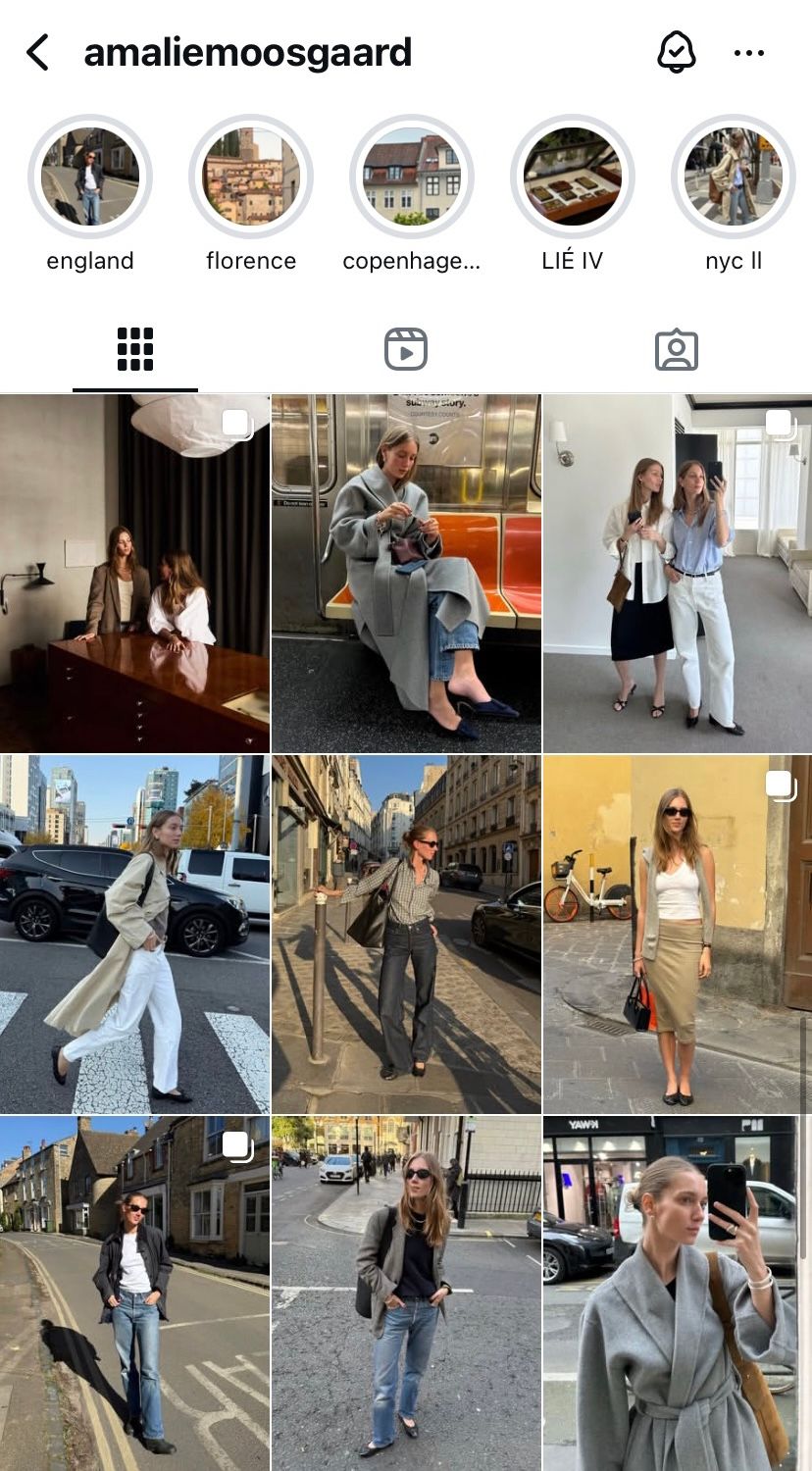Open the copenhagen story highlight
Screen dimensions: 812x1471
(x=412, y=178)
